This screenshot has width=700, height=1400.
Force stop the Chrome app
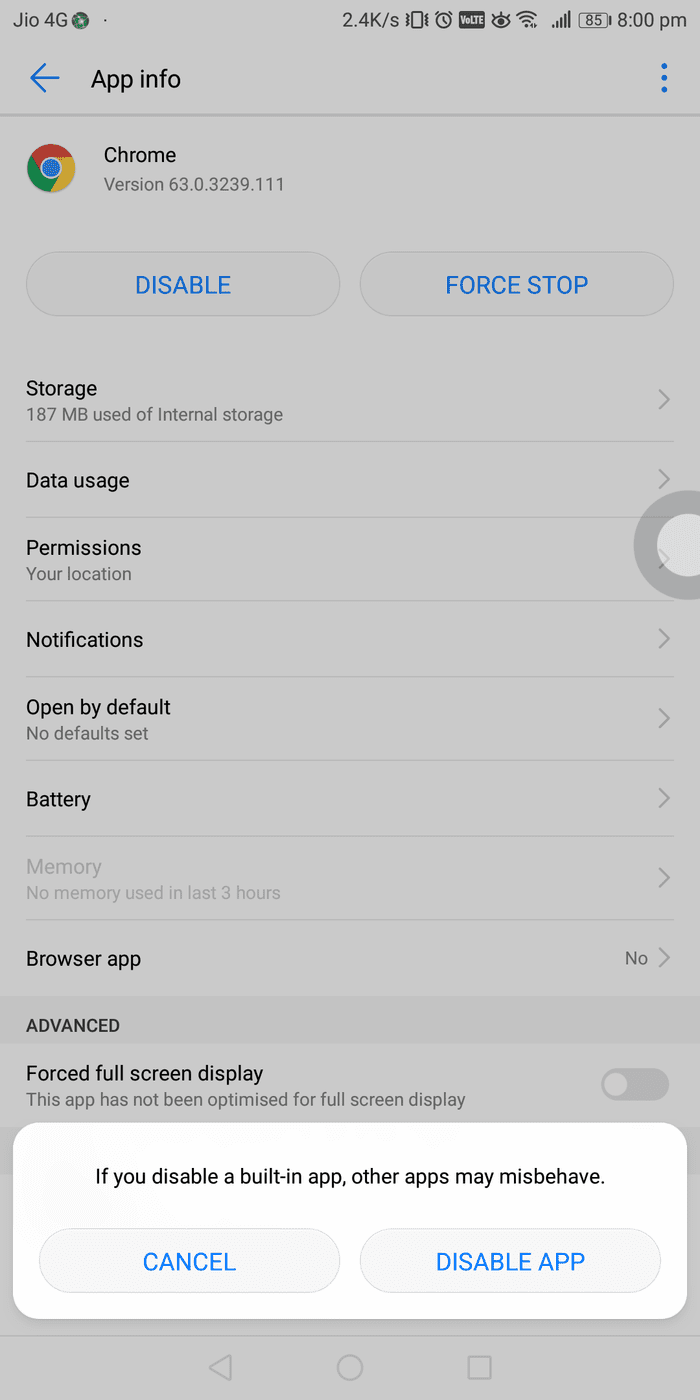click(x=517, y=284)
